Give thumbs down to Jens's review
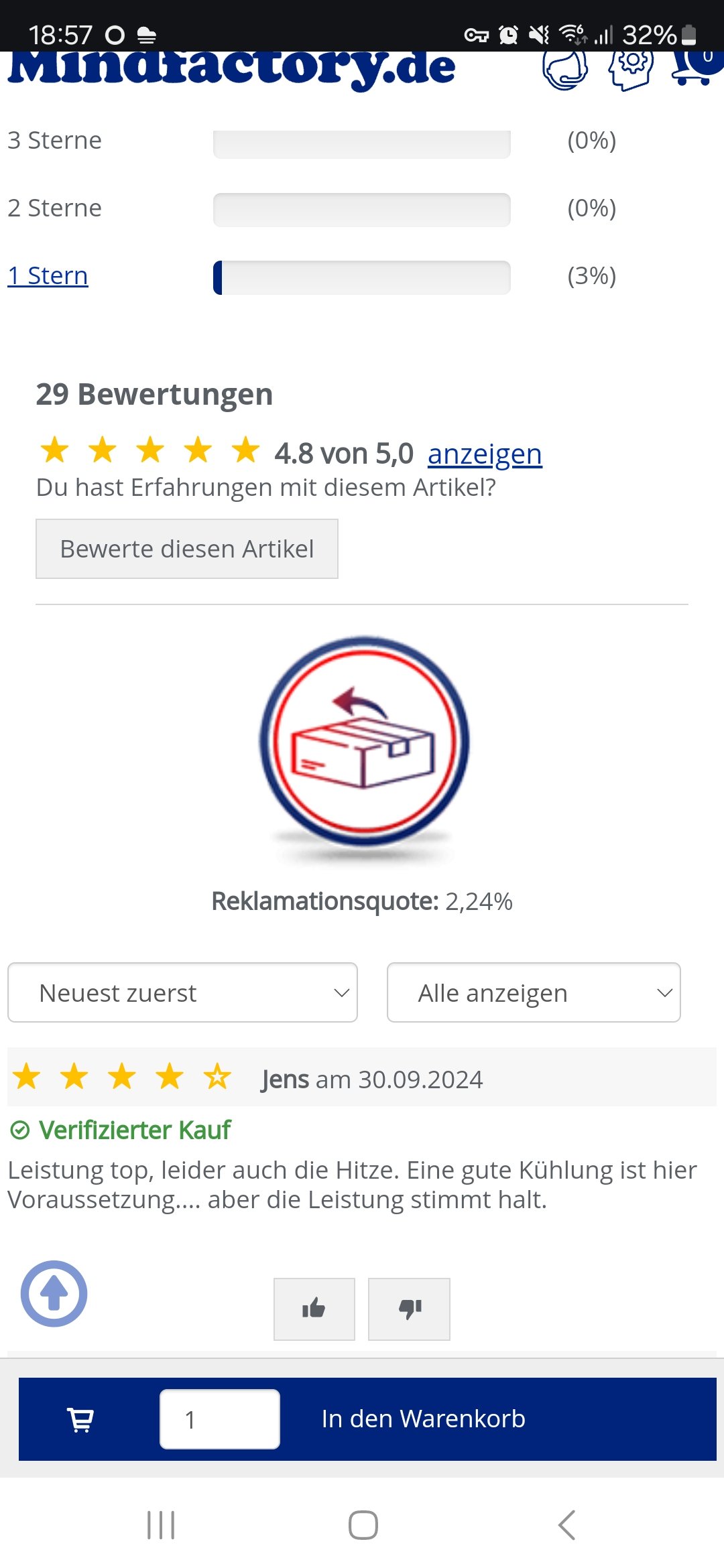The image size is (724, 1568). [409, 1309]
